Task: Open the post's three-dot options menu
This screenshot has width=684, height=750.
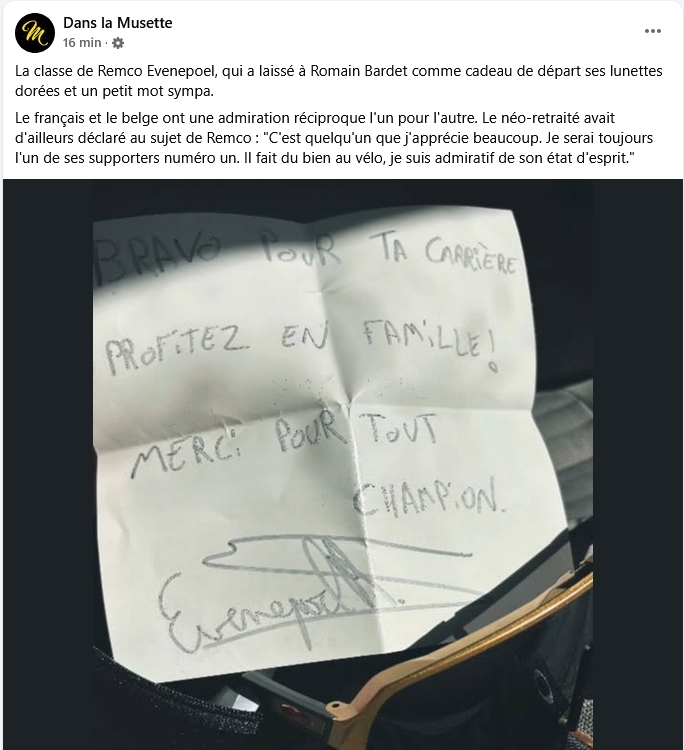Action: click(x=653, y=31)
